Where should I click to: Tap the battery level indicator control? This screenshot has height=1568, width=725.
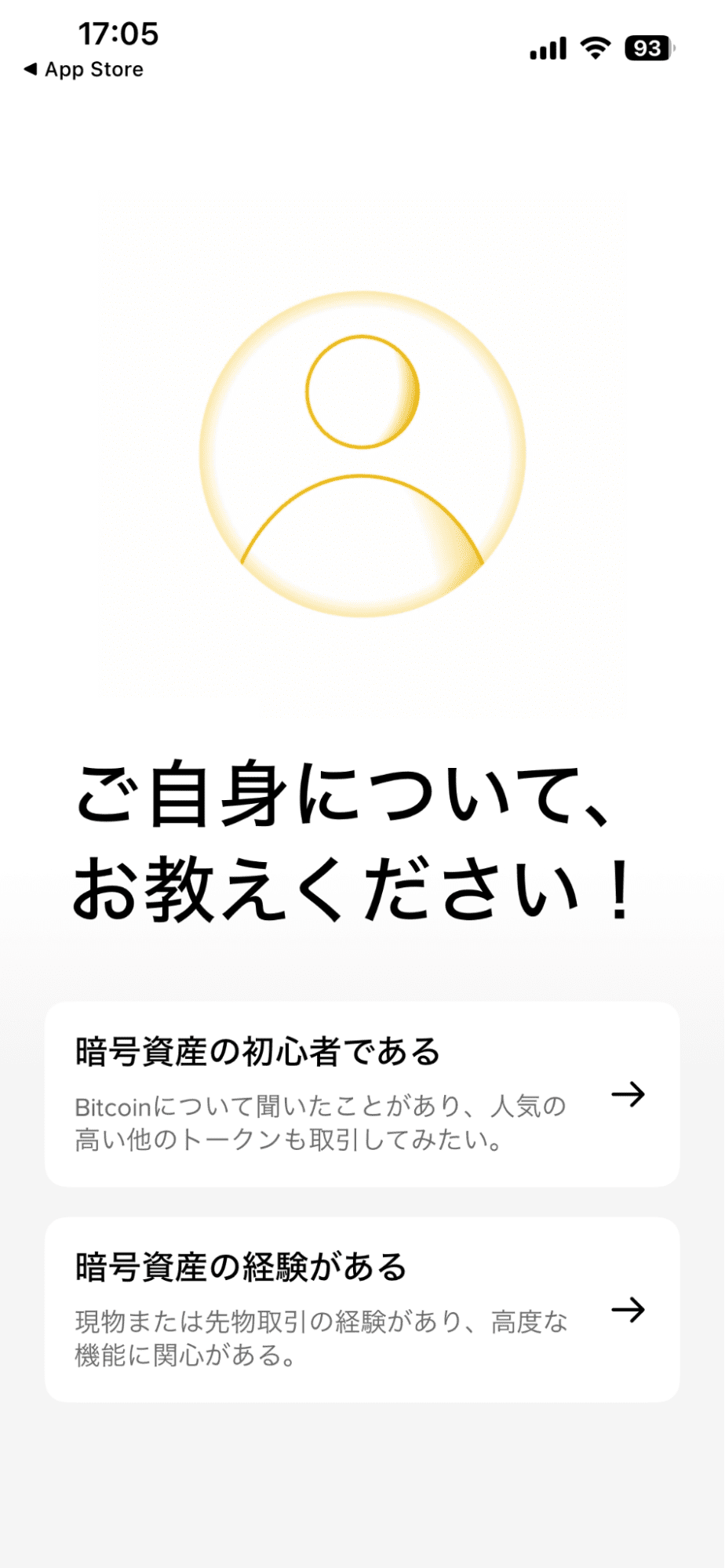tap(646, 47)
